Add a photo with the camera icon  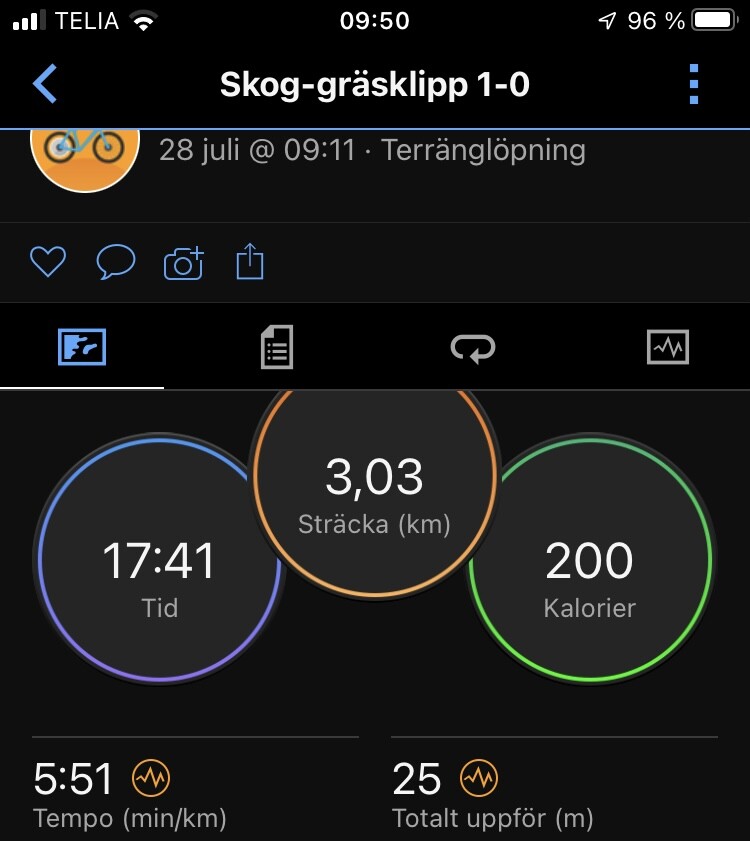(x=183, y=263)
